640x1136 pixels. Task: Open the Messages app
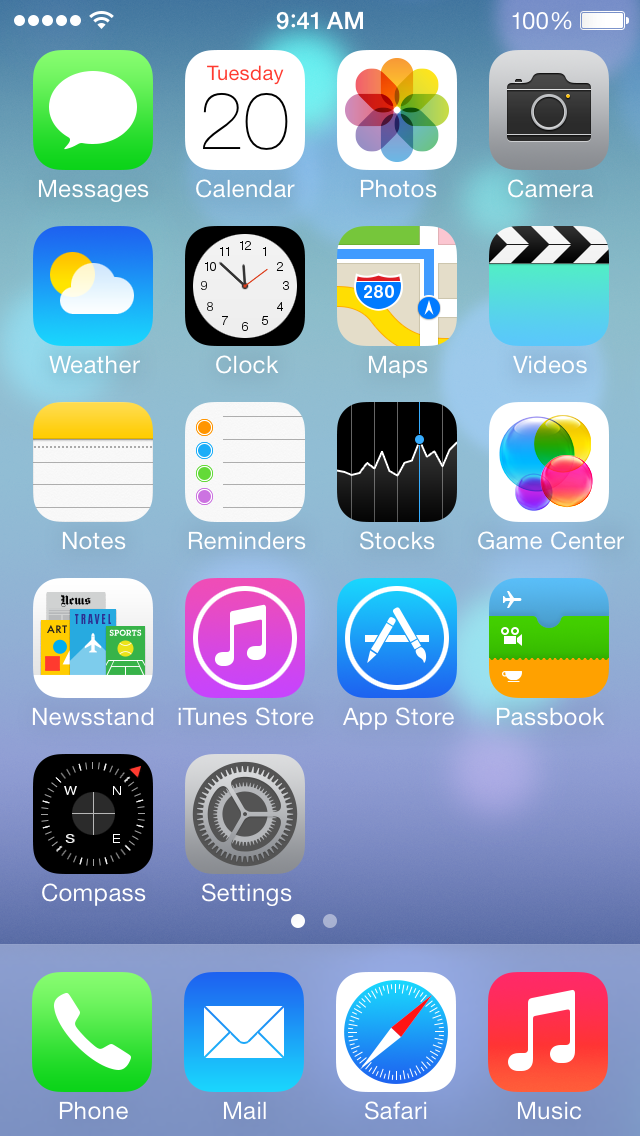(x=93, y=110)
